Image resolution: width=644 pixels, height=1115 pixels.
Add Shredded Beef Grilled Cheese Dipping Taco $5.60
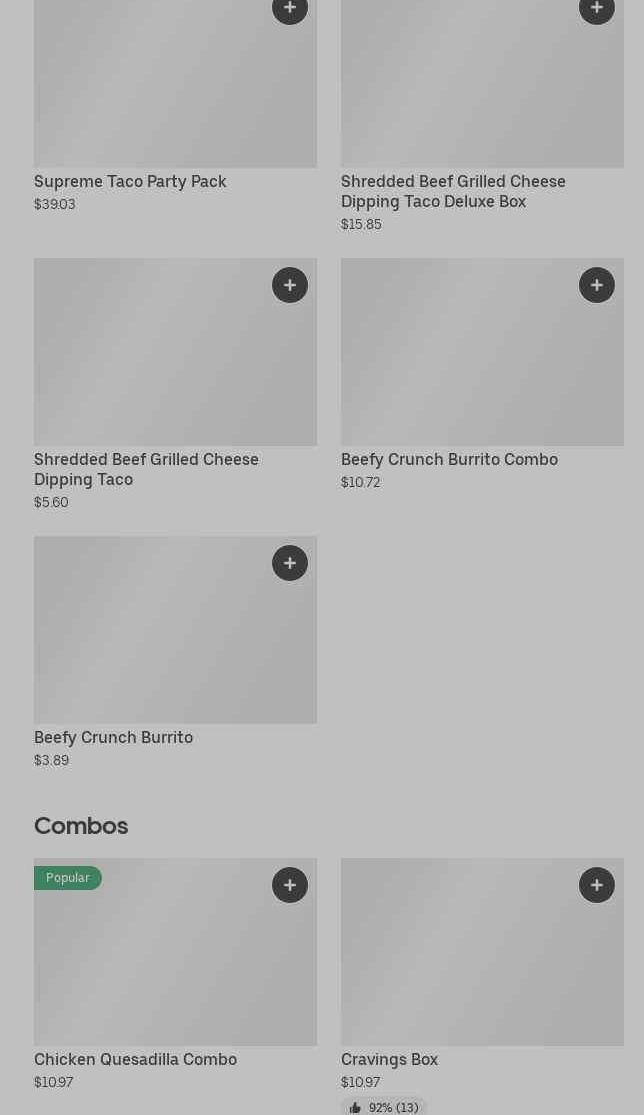pos(290,285)
